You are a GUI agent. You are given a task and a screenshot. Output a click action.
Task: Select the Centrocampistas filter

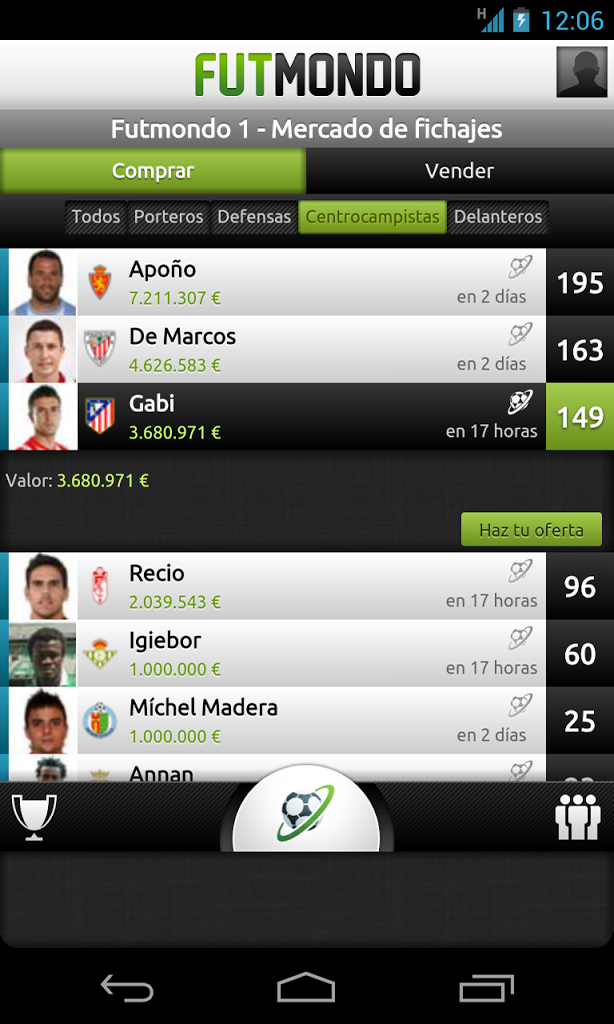pyautogui.click(x=372, y=217)
